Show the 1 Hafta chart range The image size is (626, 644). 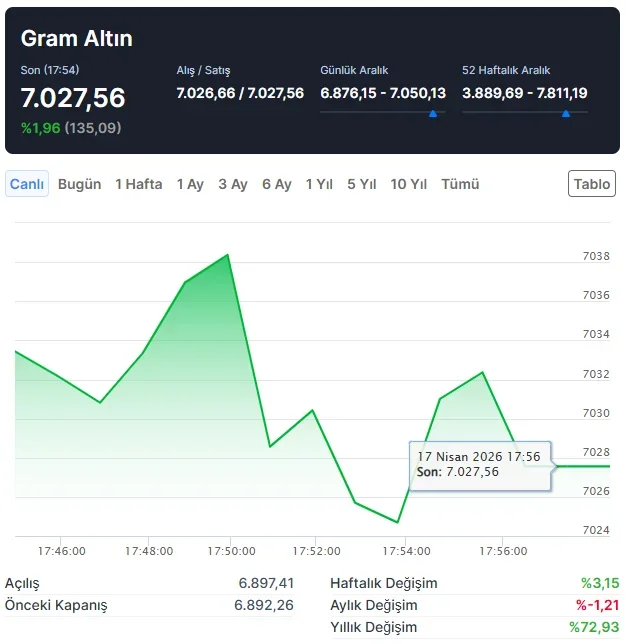138,184
